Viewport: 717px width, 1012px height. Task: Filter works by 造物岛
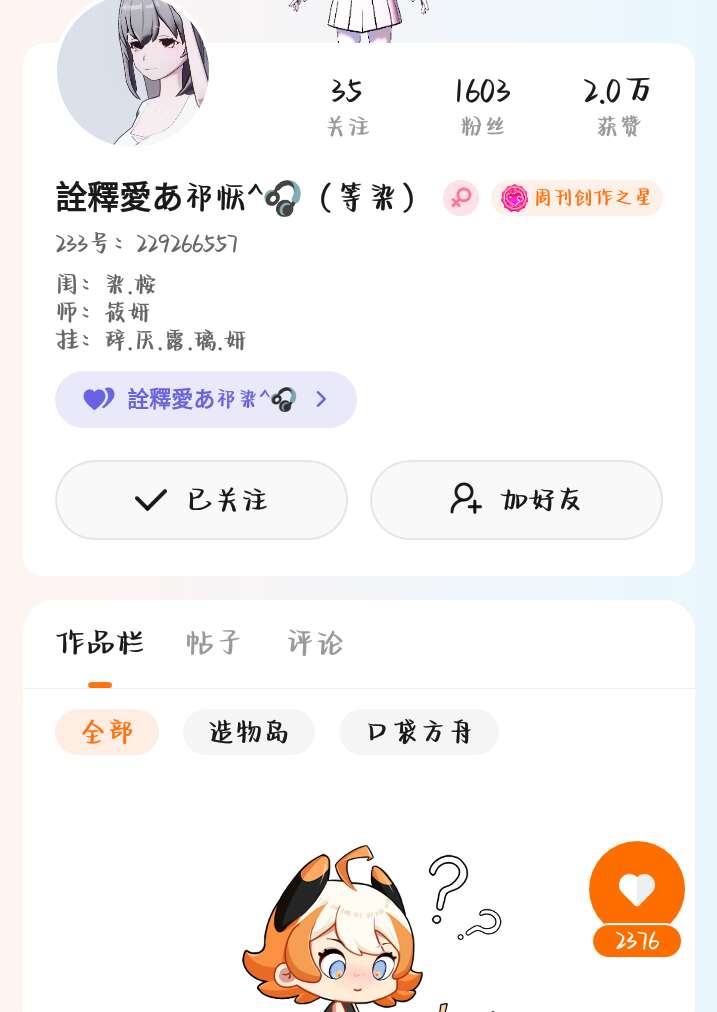(249, 732)
